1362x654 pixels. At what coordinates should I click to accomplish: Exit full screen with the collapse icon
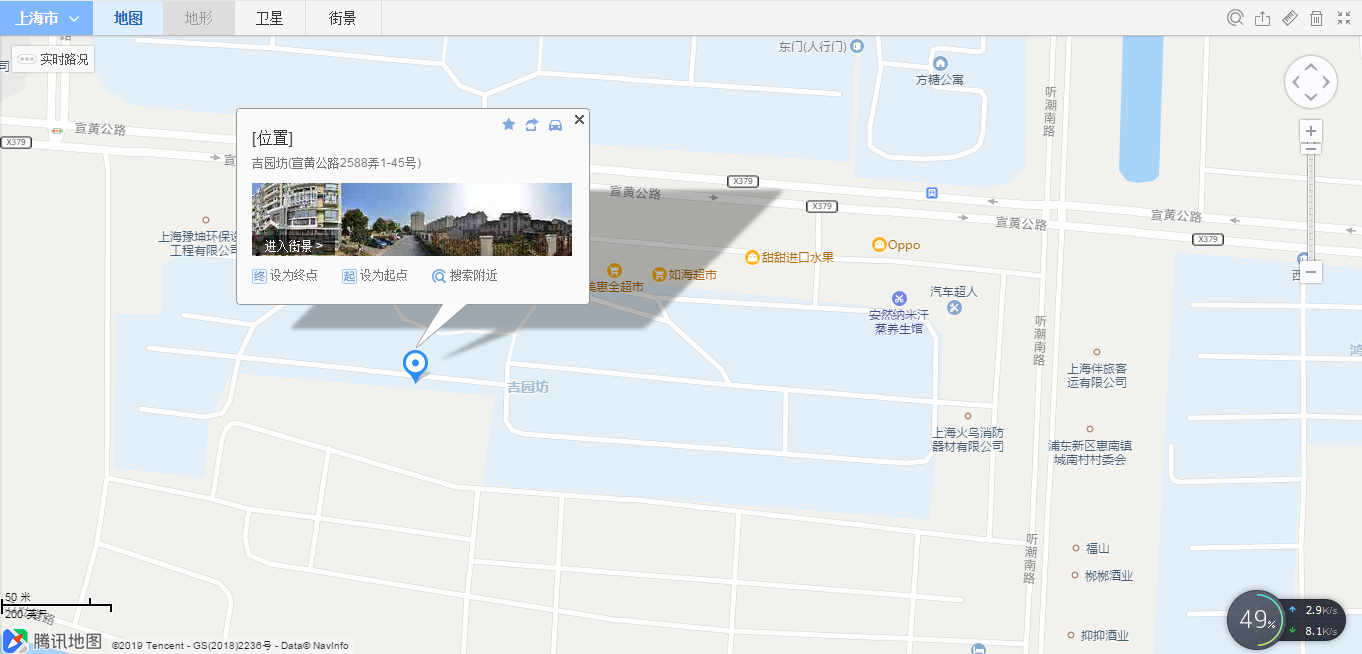pyautogui.click(x=1343, y=18)
